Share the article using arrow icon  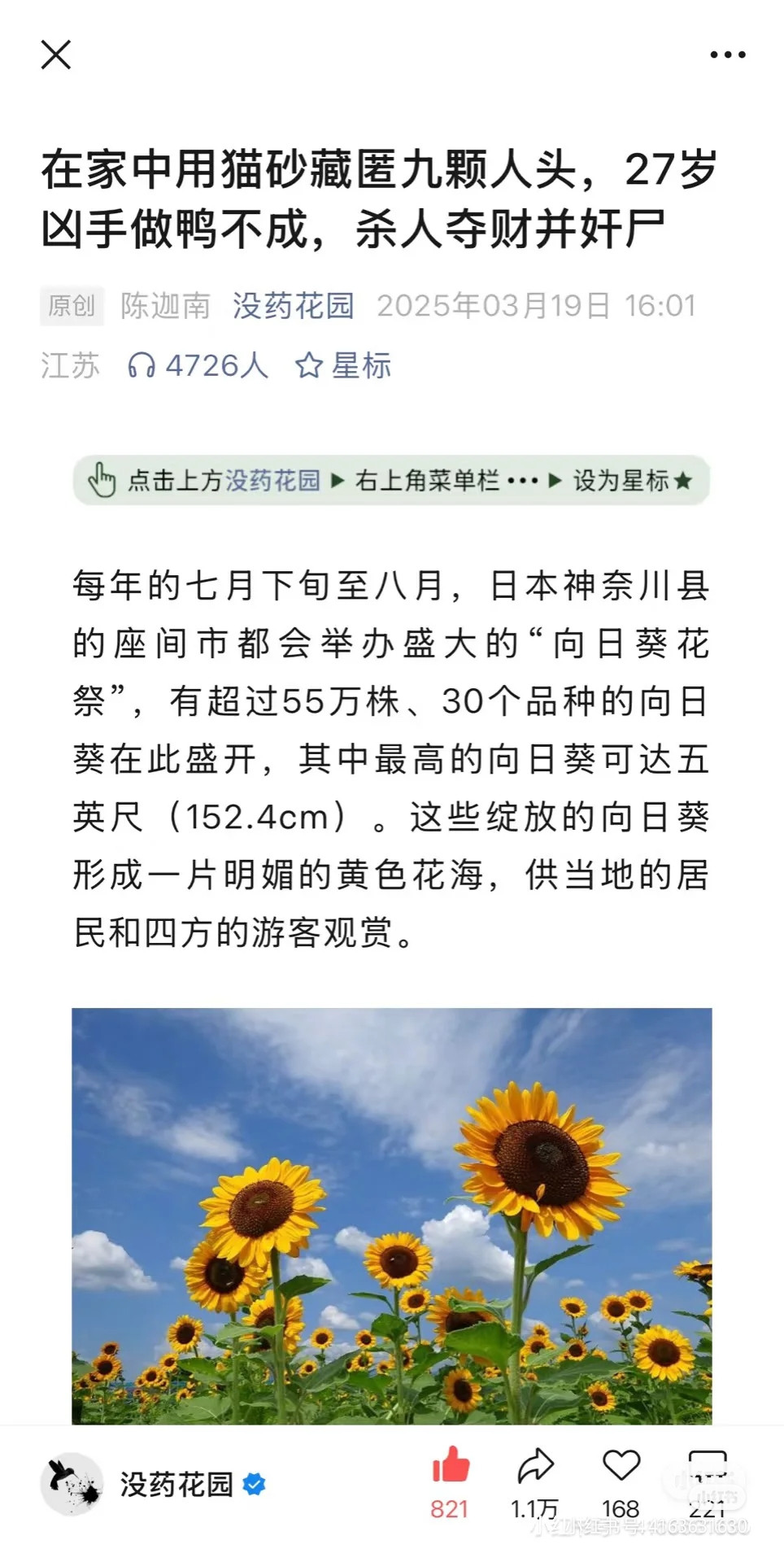tap(535, 1482)
